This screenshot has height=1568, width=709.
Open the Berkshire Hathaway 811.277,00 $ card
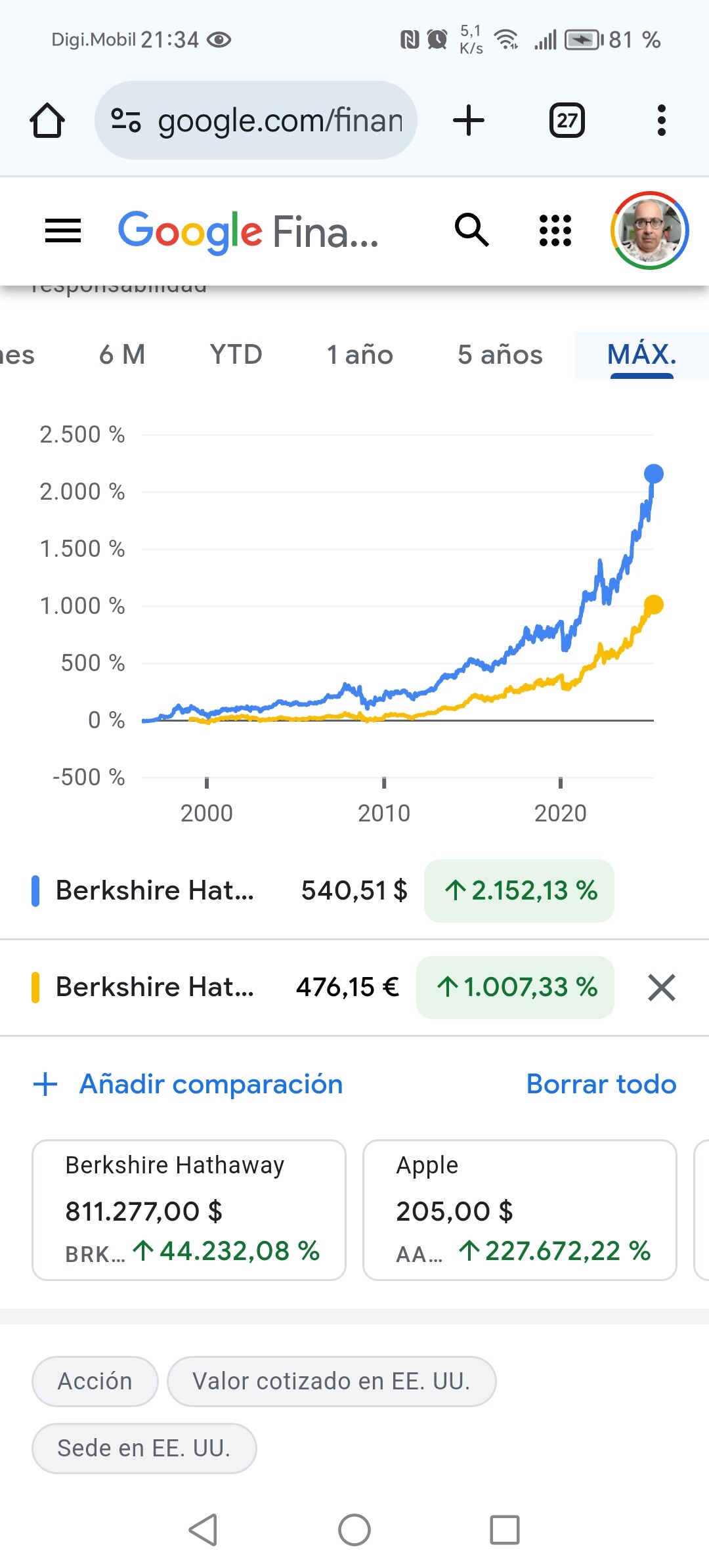(x=189, y=1209)
